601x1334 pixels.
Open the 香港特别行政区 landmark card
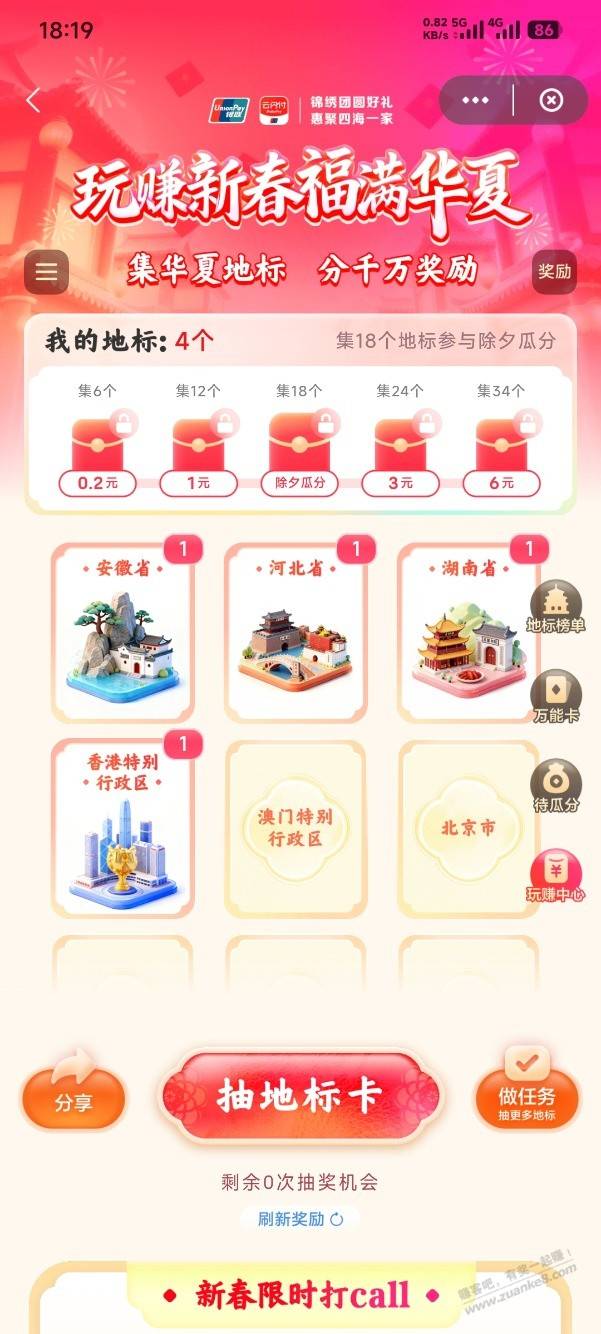coord(123,828)
